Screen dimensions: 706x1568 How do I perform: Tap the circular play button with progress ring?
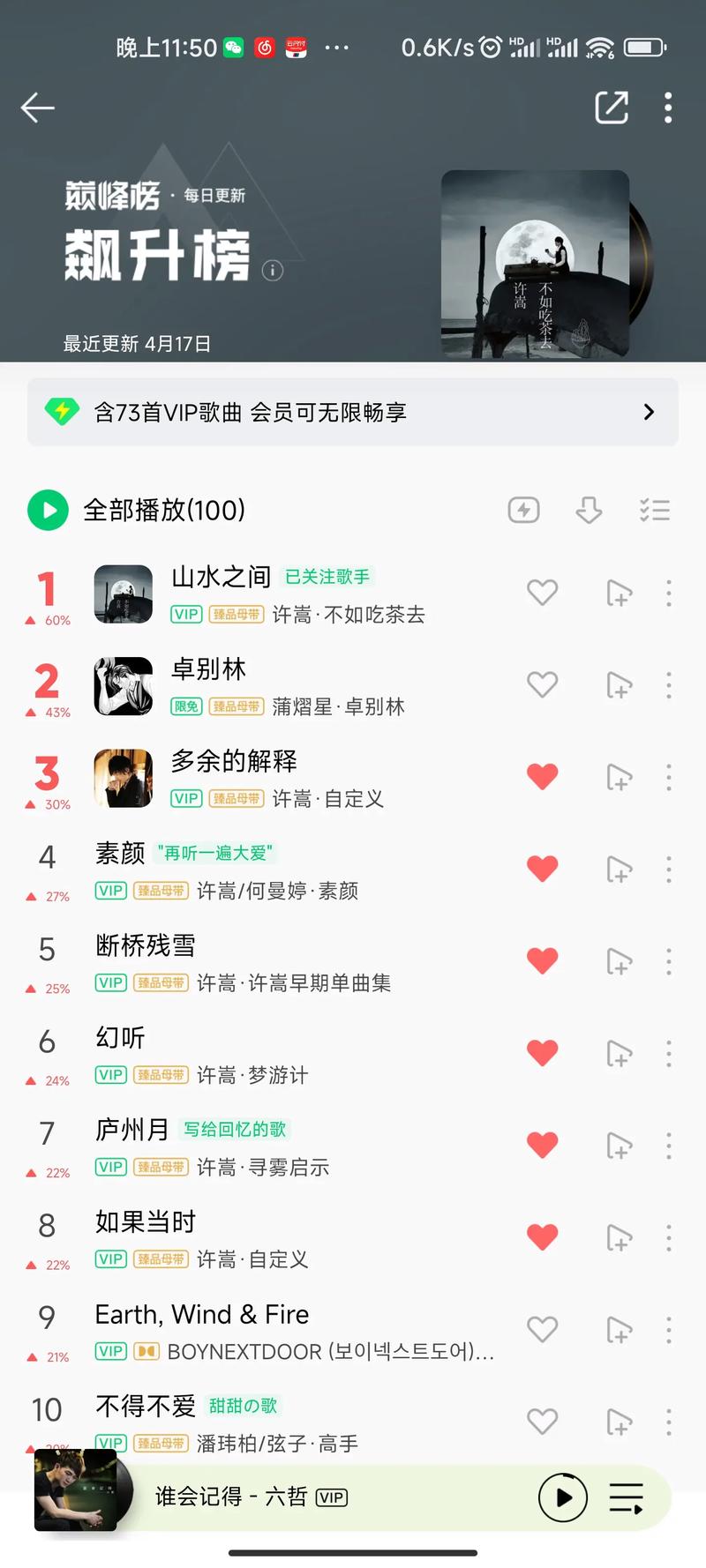click(x=563, y=1497)
